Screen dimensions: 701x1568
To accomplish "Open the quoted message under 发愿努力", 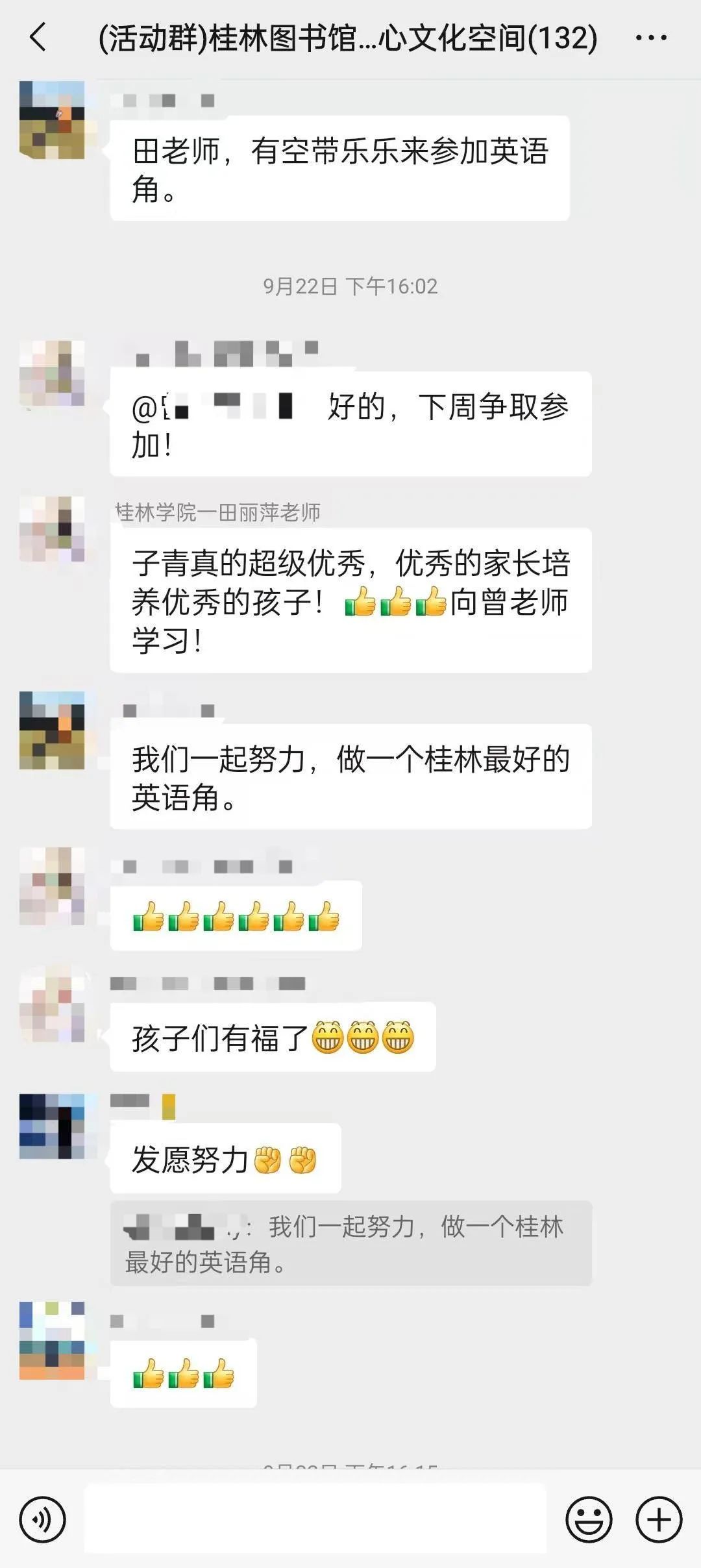I will [x=350, y=1243].
